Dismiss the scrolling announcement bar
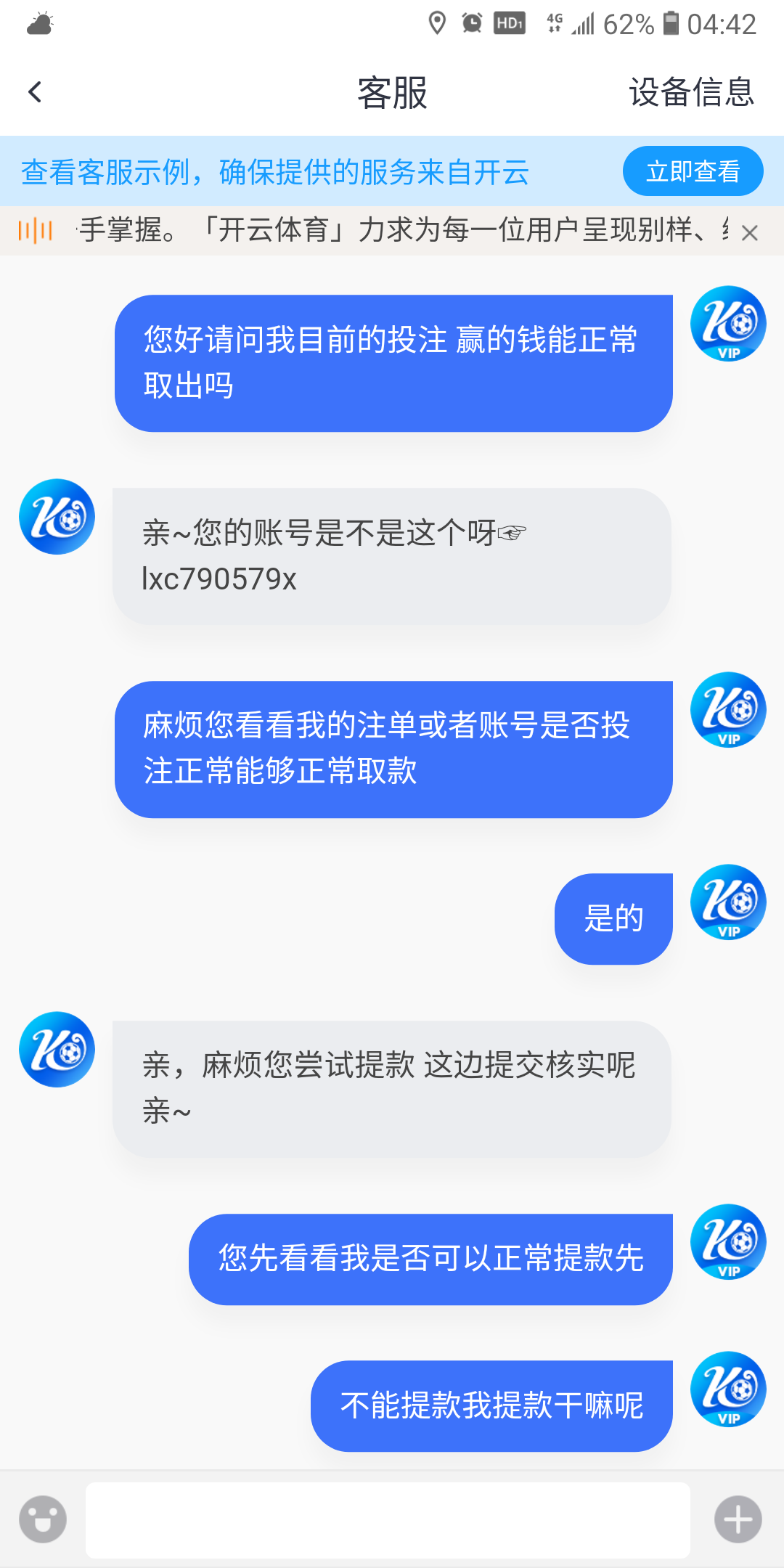Viewport: 784px width, 1568px height. pyautogui.click(x=750, y=232)
